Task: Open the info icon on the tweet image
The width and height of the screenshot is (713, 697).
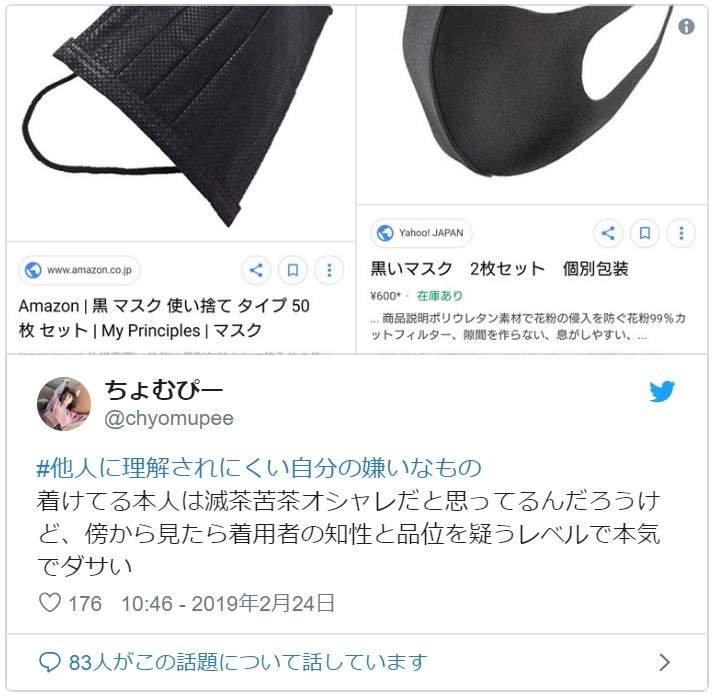Action: (x=686, y=27)
